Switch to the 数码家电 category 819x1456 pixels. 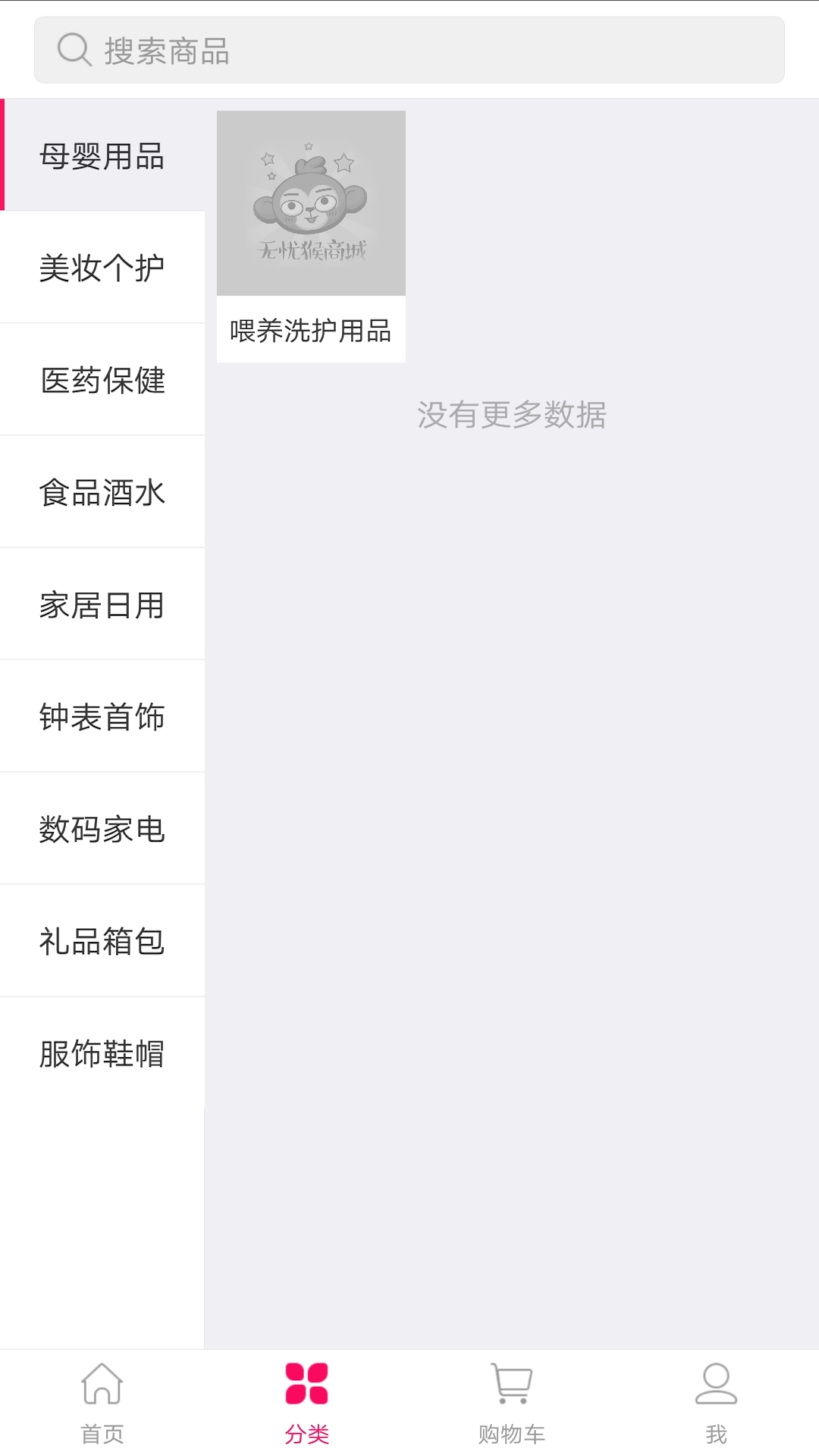tap(102, 829)
